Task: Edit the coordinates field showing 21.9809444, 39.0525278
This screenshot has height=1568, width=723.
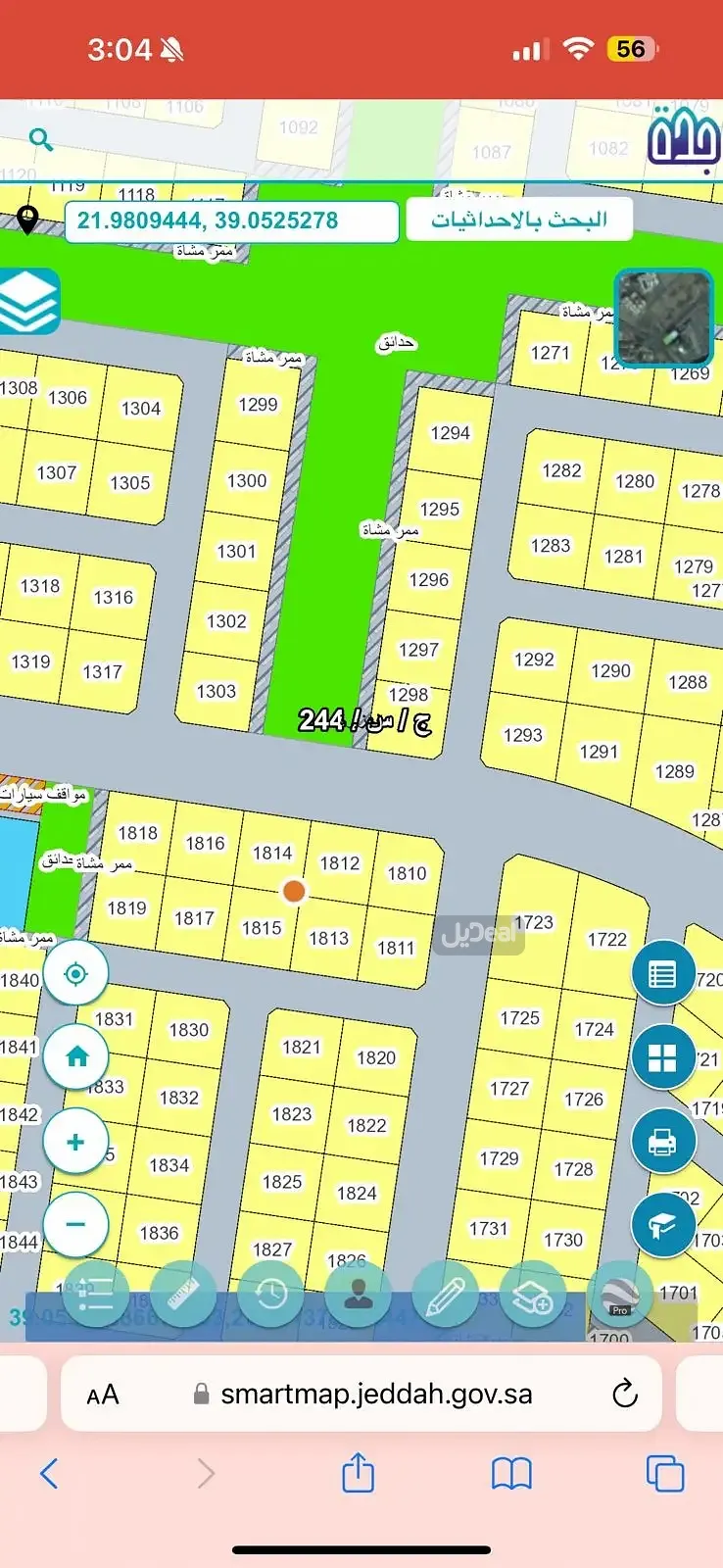Action: tap(232, 221)
